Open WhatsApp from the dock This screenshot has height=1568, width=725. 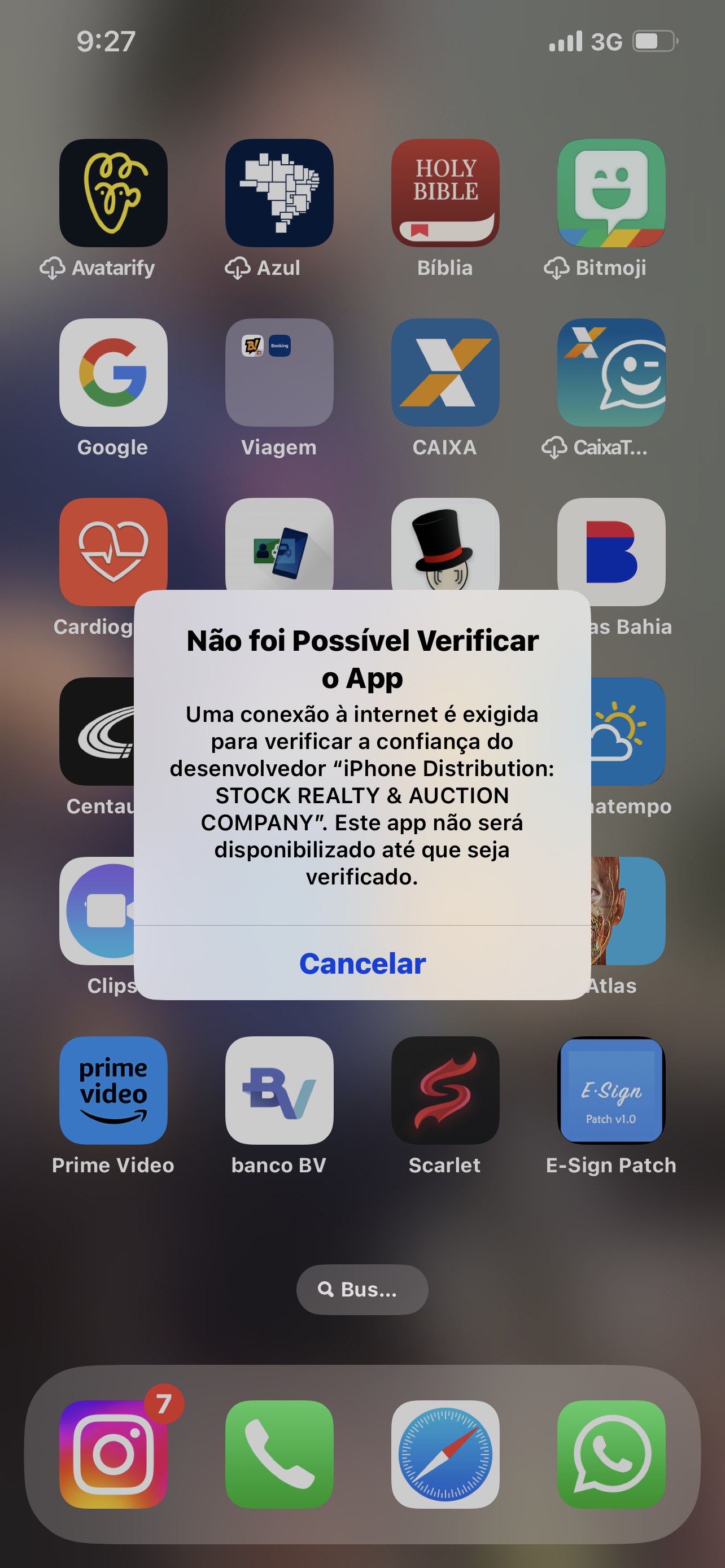click(610, 1453)
